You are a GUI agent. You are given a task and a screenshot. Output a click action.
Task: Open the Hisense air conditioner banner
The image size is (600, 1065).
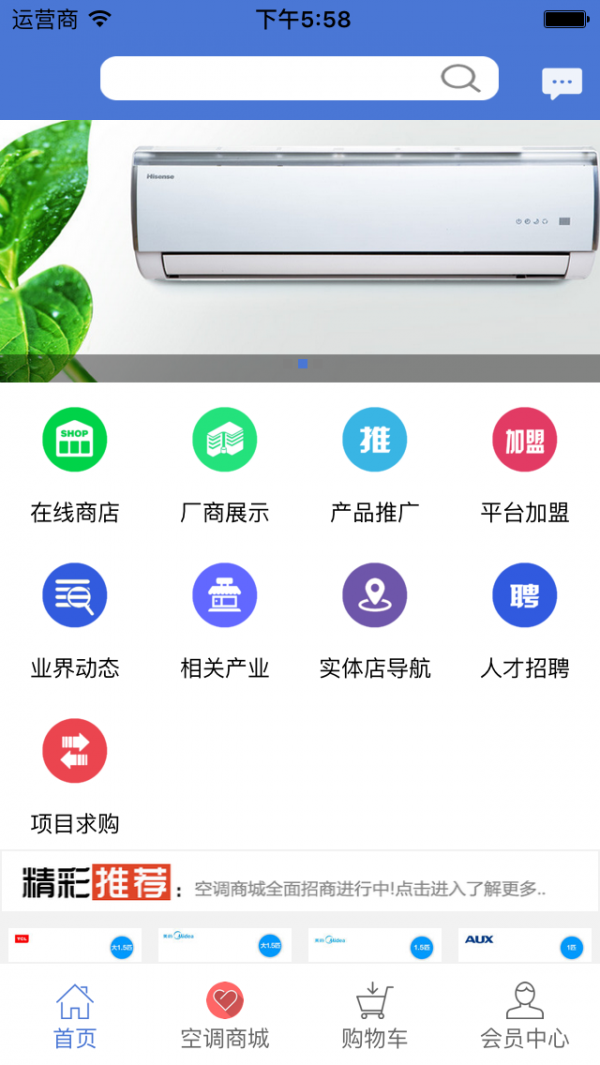click(300, 250)
